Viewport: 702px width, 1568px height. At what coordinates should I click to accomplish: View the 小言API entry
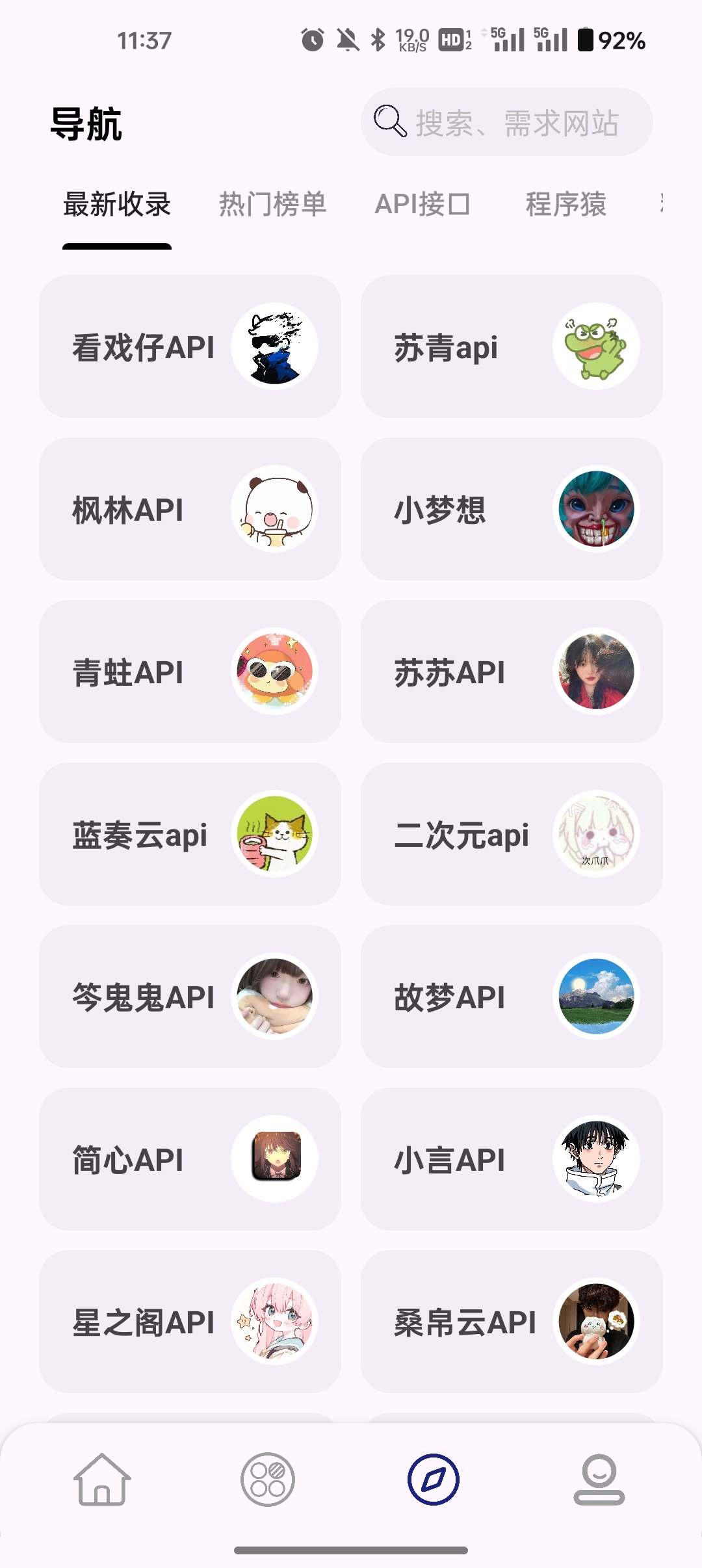(x=512, y=1159)
